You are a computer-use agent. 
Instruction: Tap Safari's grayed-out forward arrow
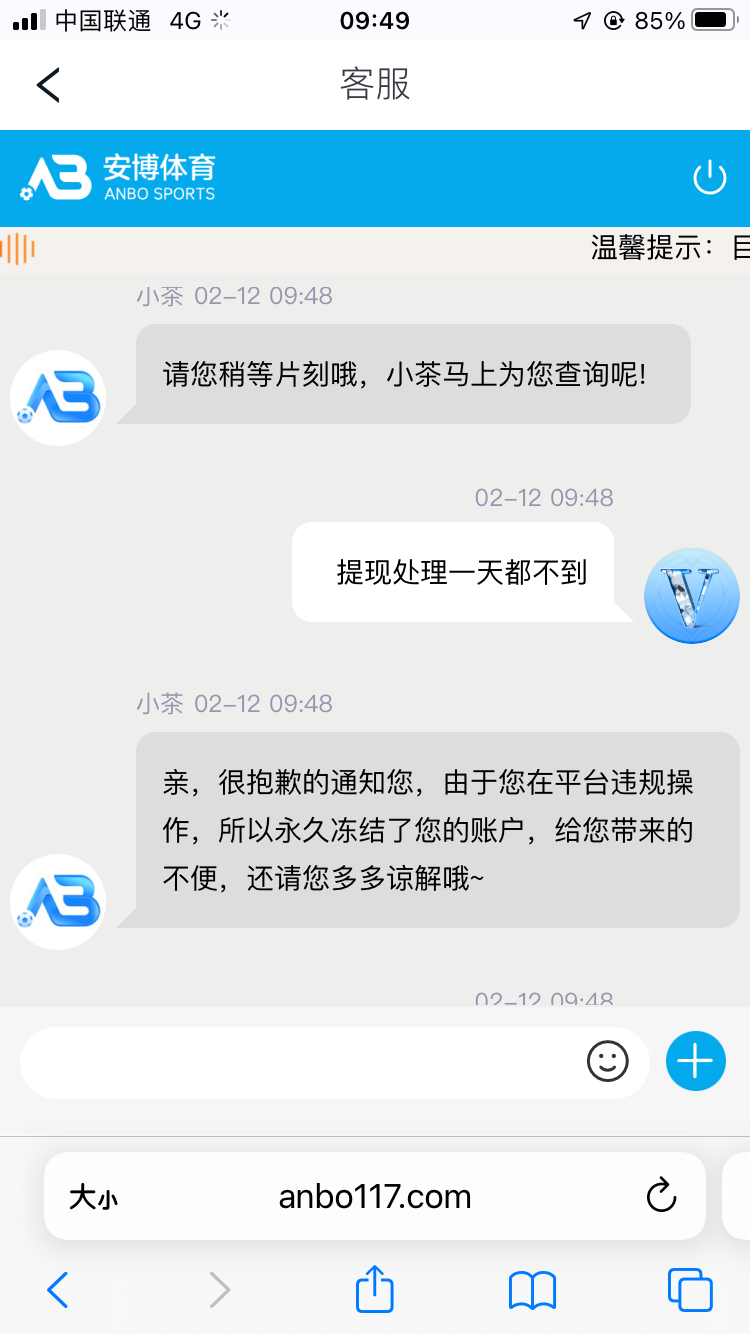tap(219, 1291)
